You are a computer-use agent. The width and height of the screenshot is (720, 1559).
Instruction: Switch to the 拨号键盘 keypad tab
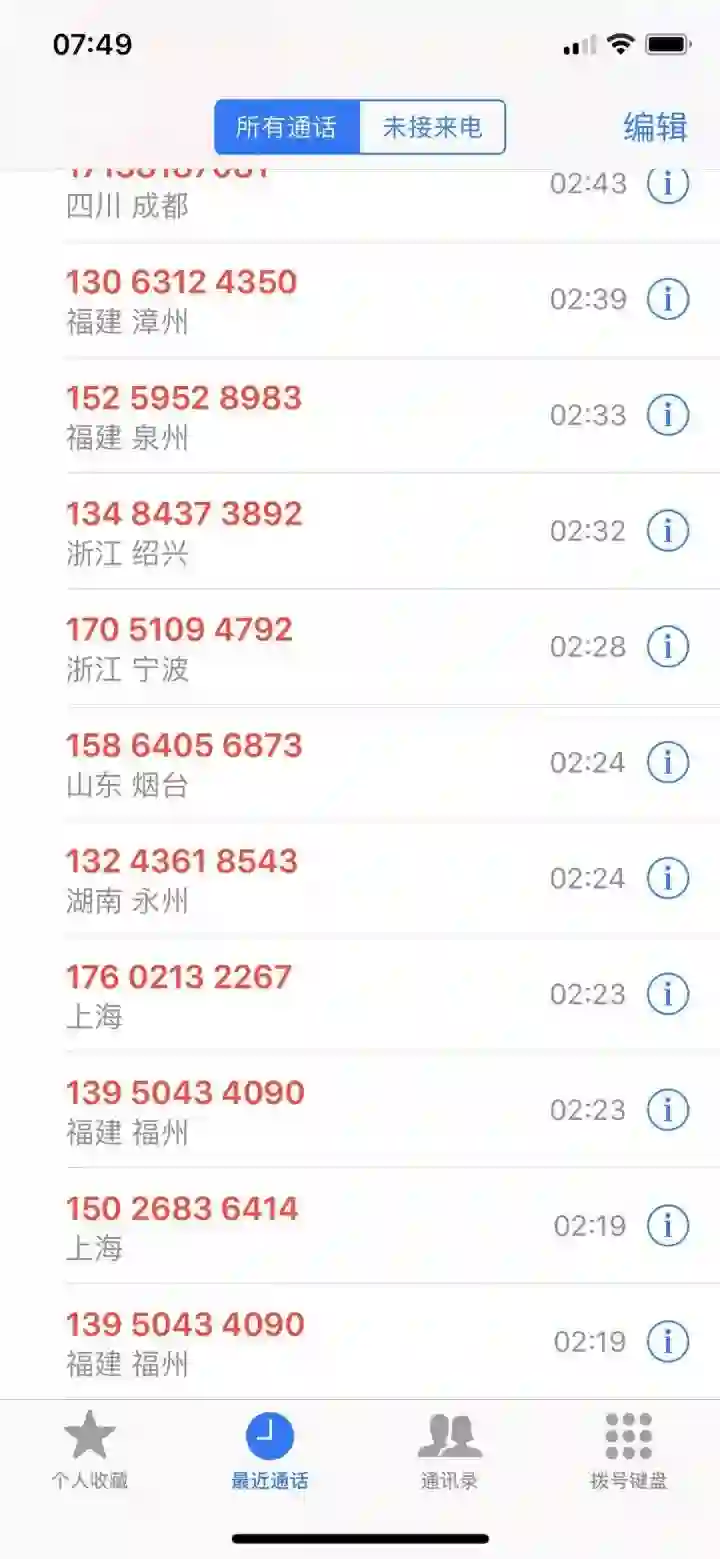coord(628,1450)
